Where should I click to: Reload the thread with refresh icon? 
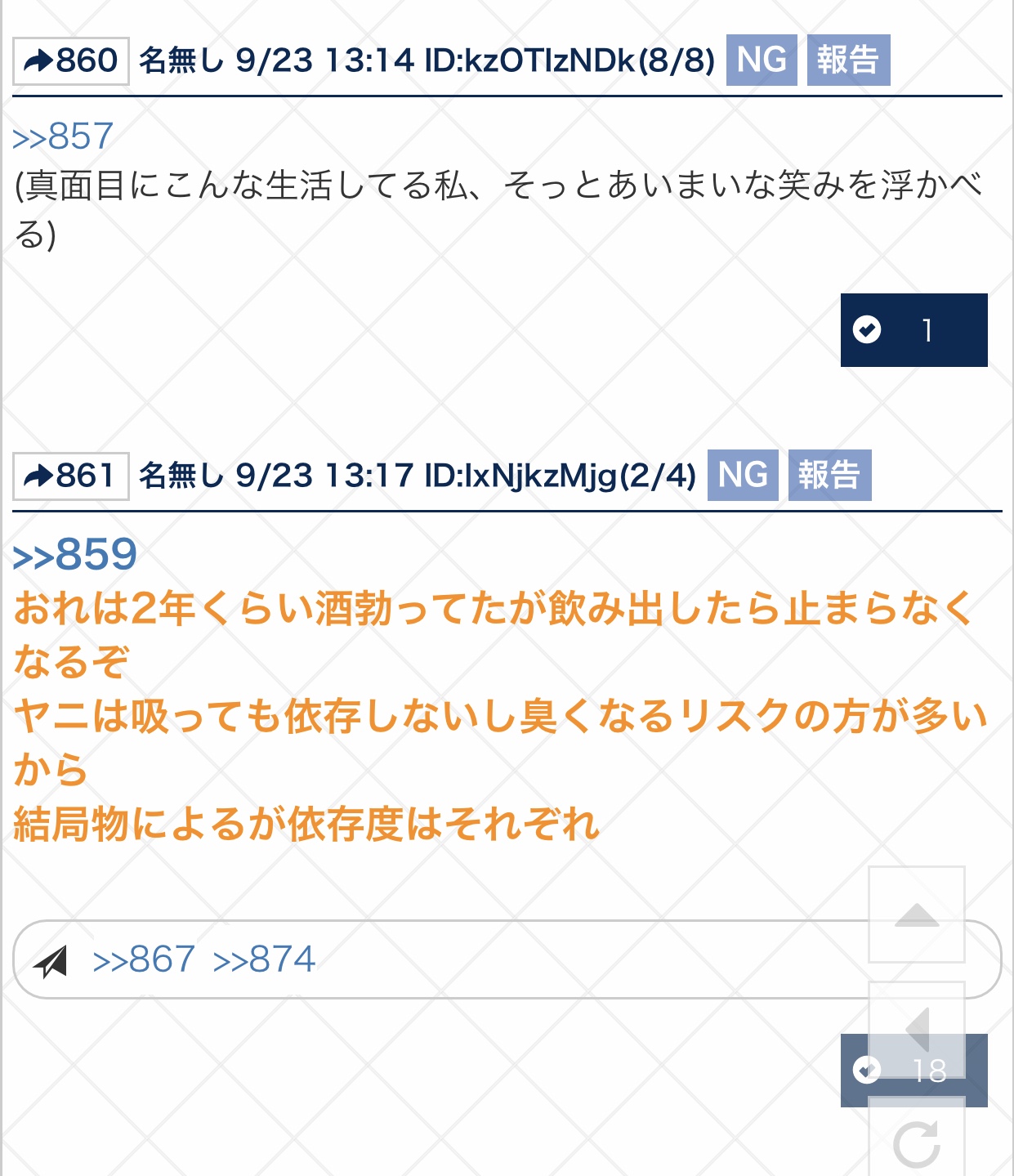coord(916,1144)
